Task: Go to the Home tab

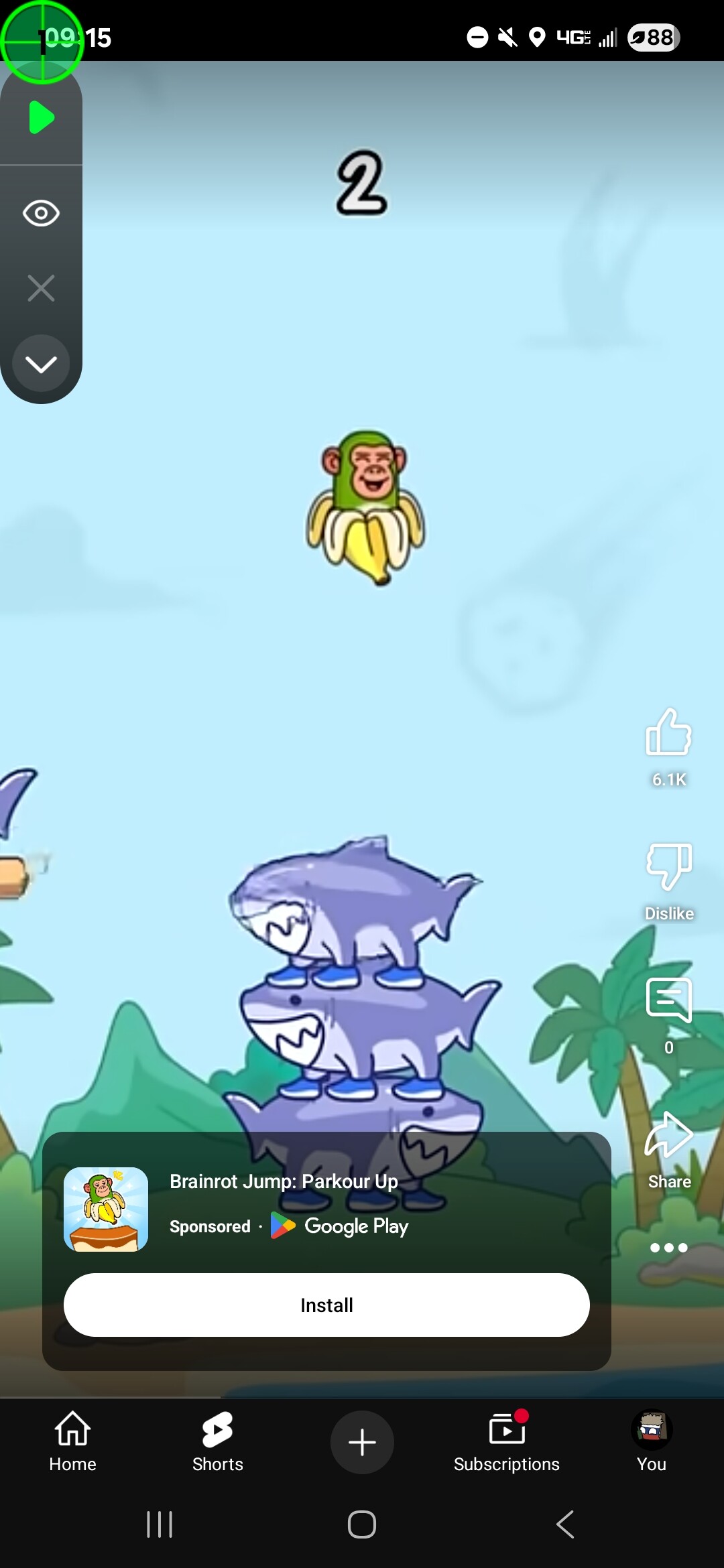Action: (72, 1441)
